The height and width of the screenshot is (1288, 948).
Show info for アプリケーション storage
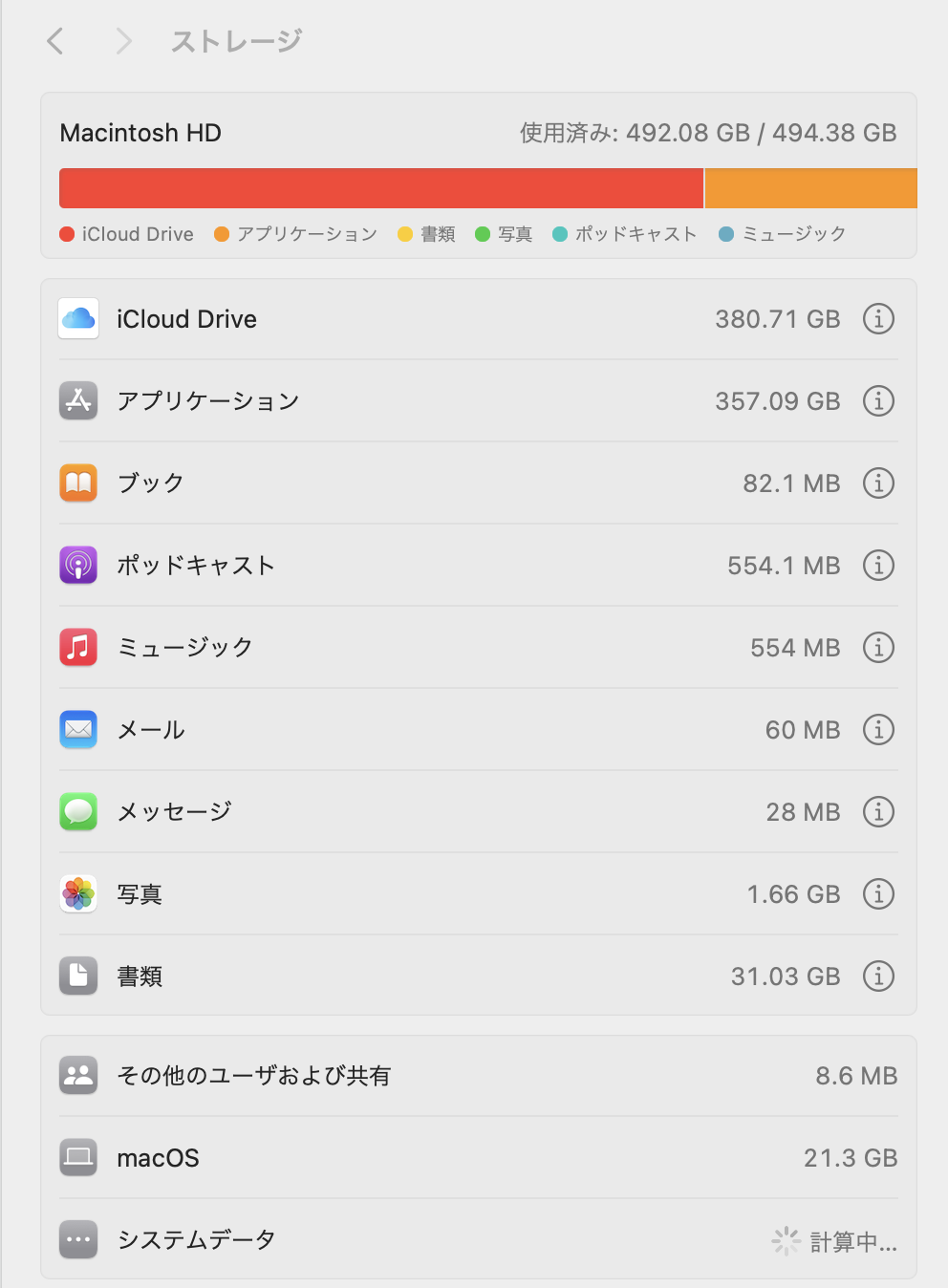878,401
